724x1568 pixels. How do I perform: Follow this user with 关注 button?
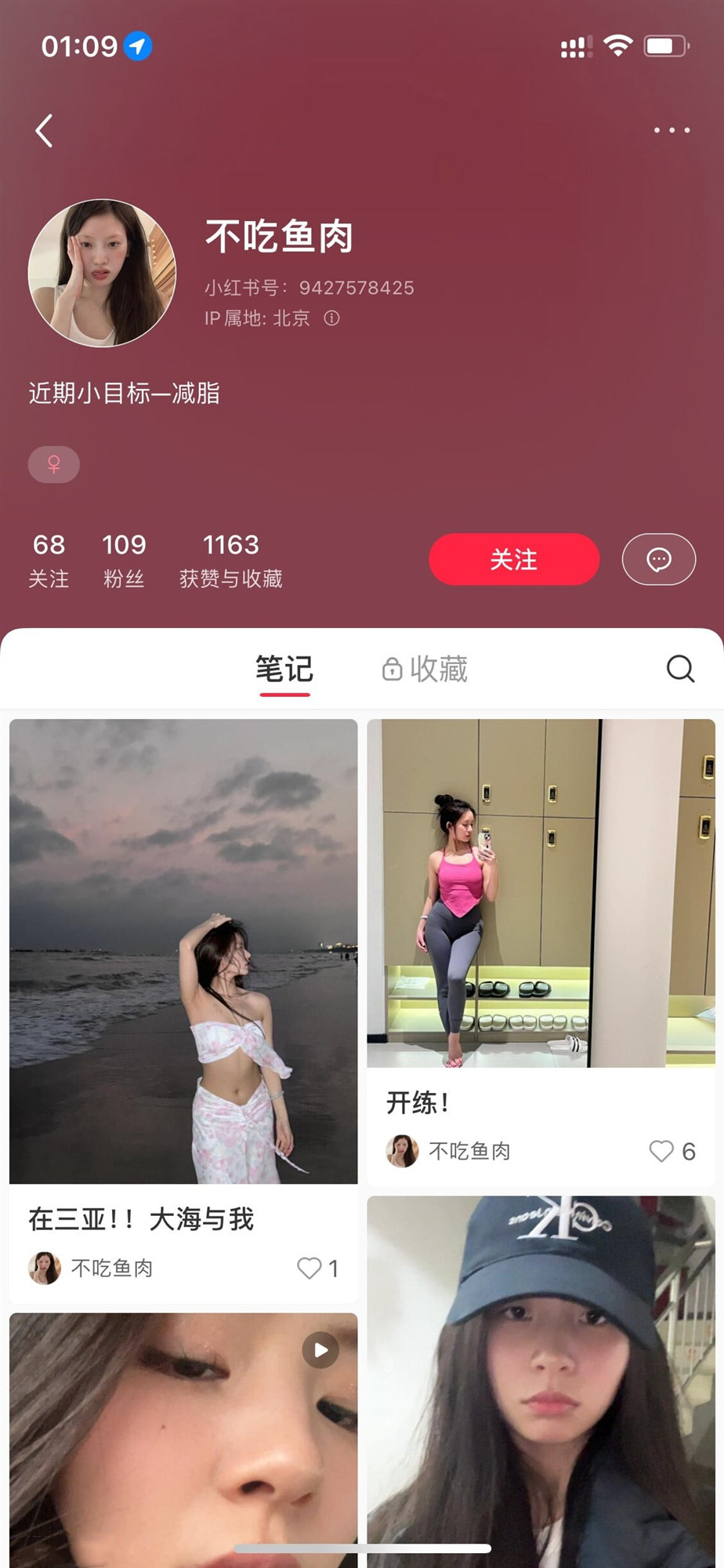(514, 559)
